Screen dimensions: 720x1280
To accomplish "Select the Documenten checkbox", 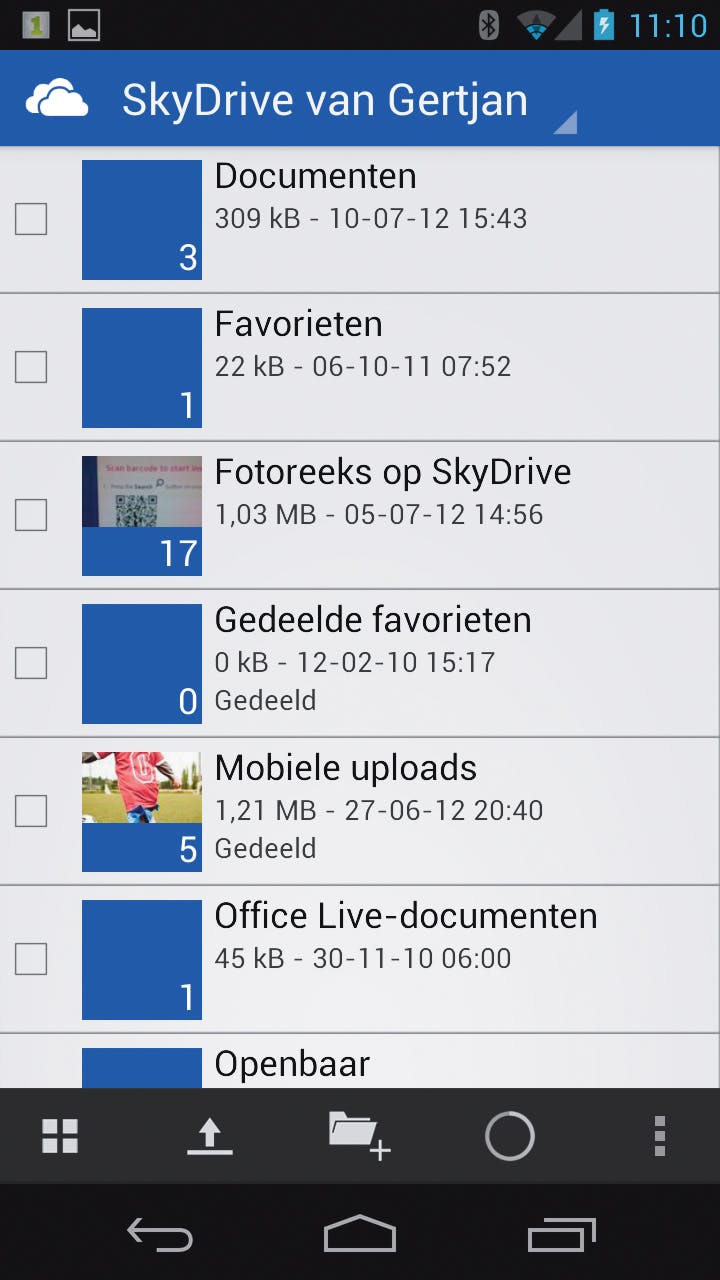I will pos(31,219).
